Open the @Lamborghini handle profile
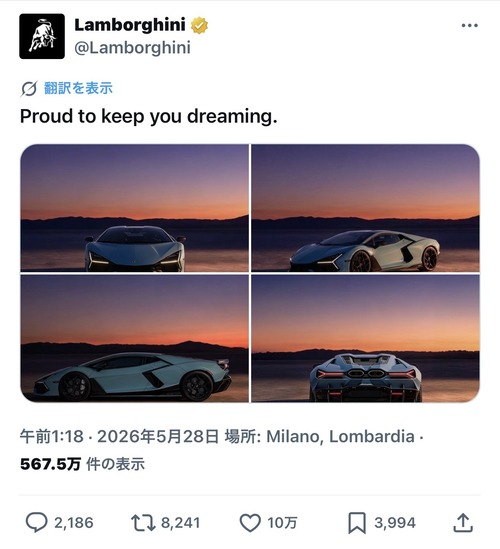 point(132,48)
